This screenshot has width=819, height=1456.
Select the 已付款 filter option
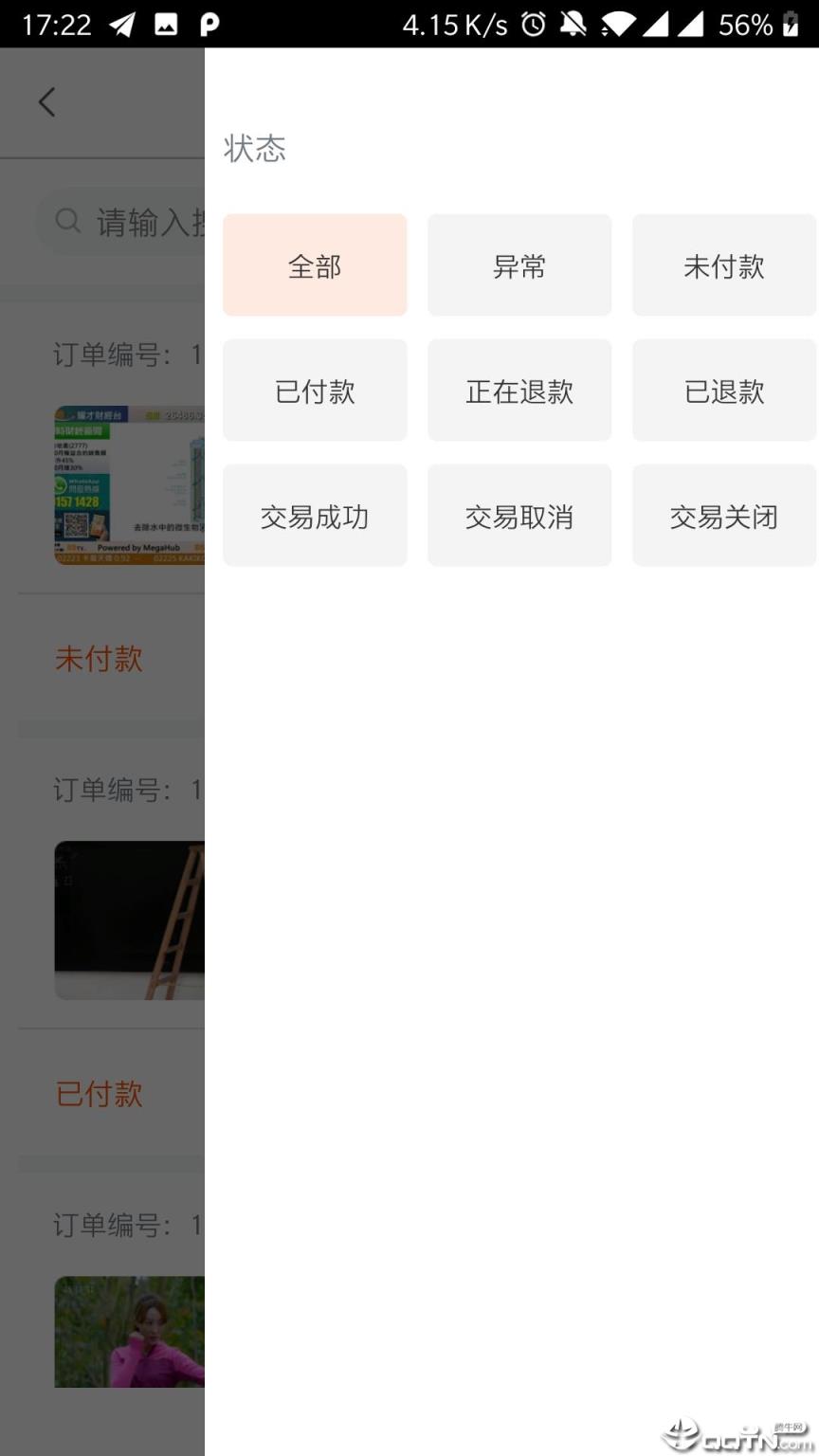click(315, 390)
